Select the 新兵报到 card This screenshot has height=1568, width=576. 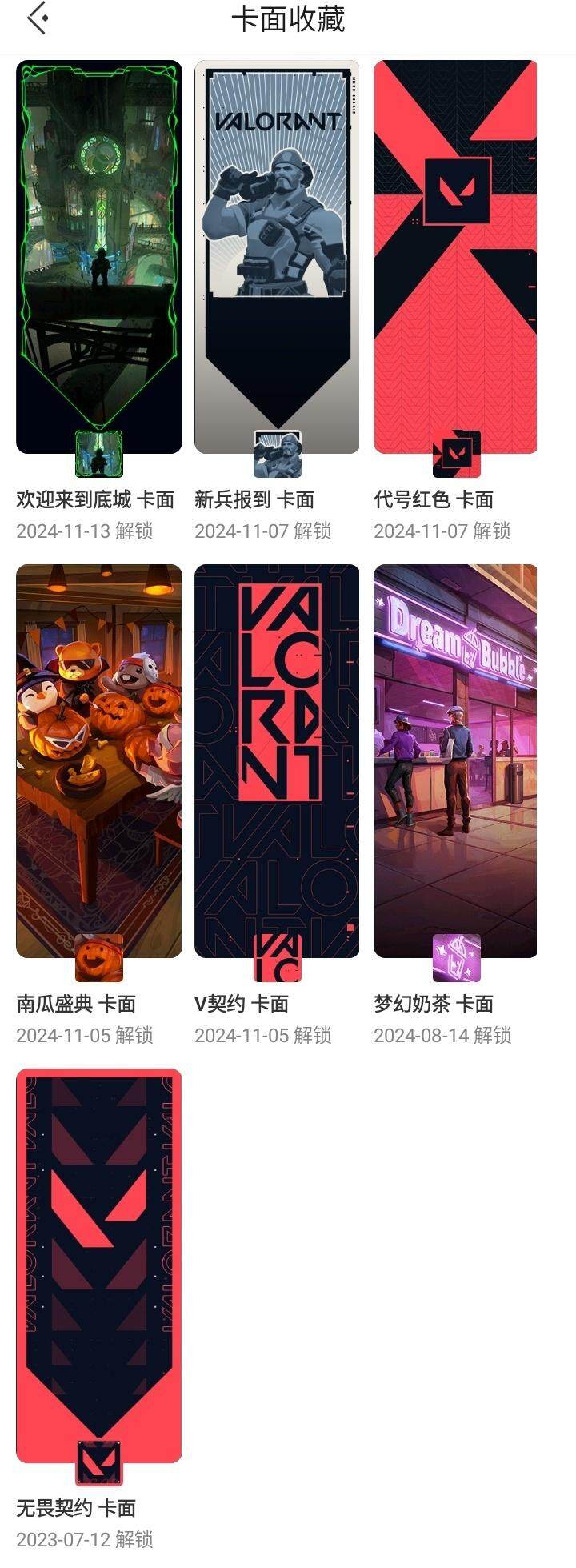[x=277, y=256]
